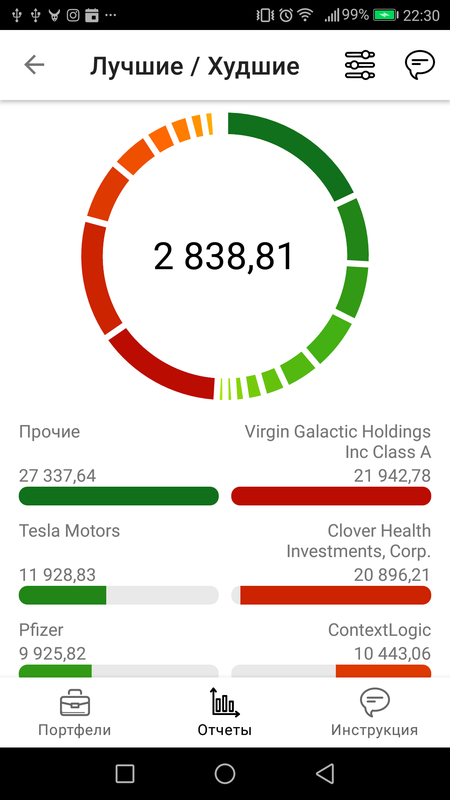Open the chat bubble in the header

coord(419,65)
